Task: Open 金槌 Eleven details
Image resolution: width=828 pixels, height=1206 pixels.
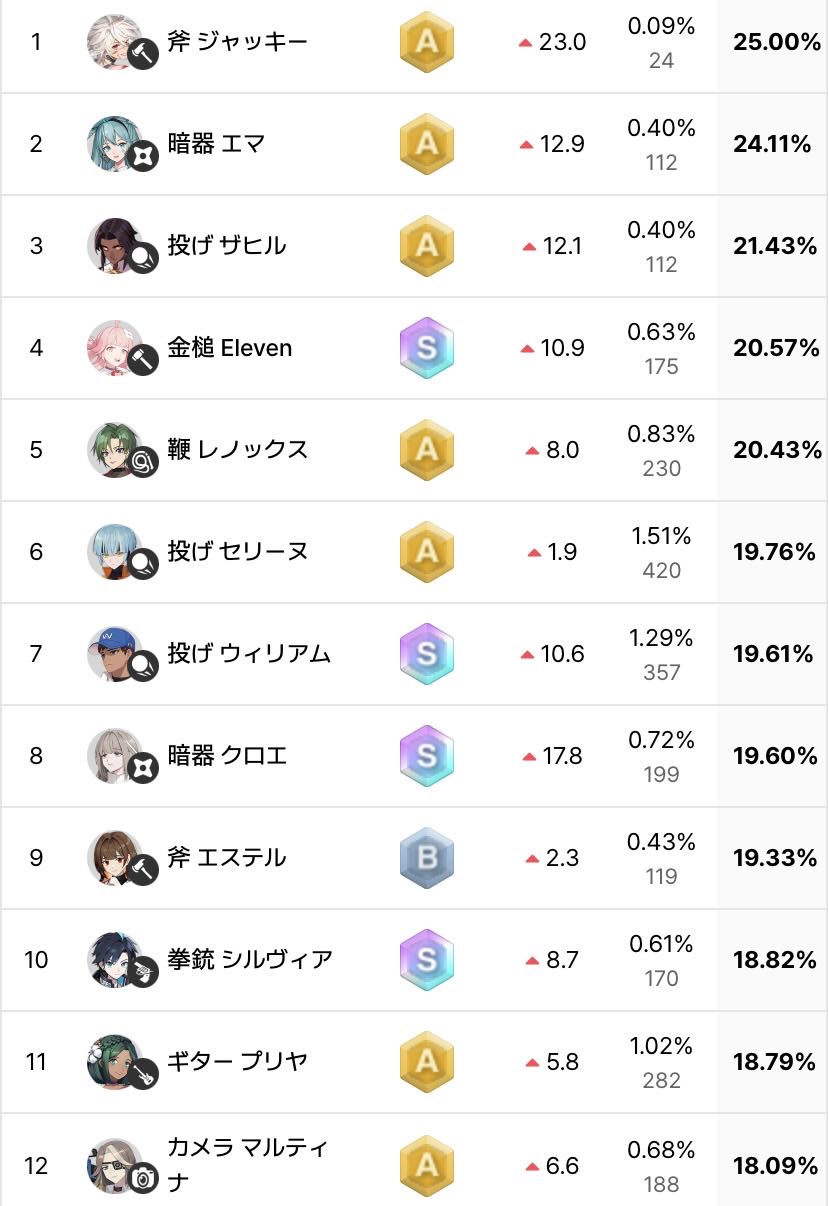Action: [414, 348]
